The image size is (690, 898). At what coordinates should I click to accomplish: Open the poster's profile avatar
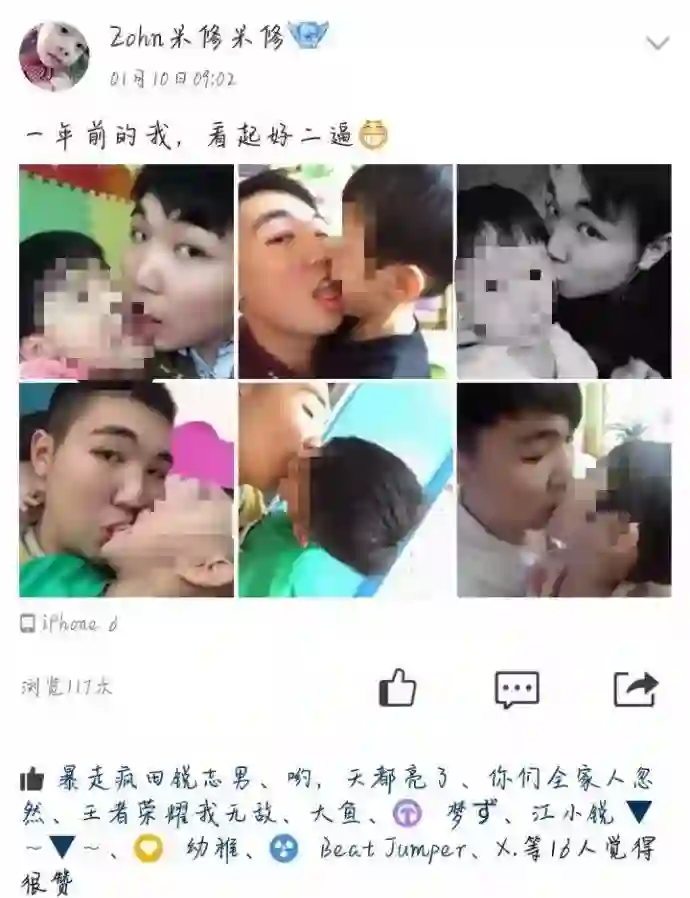click(54, 55)
